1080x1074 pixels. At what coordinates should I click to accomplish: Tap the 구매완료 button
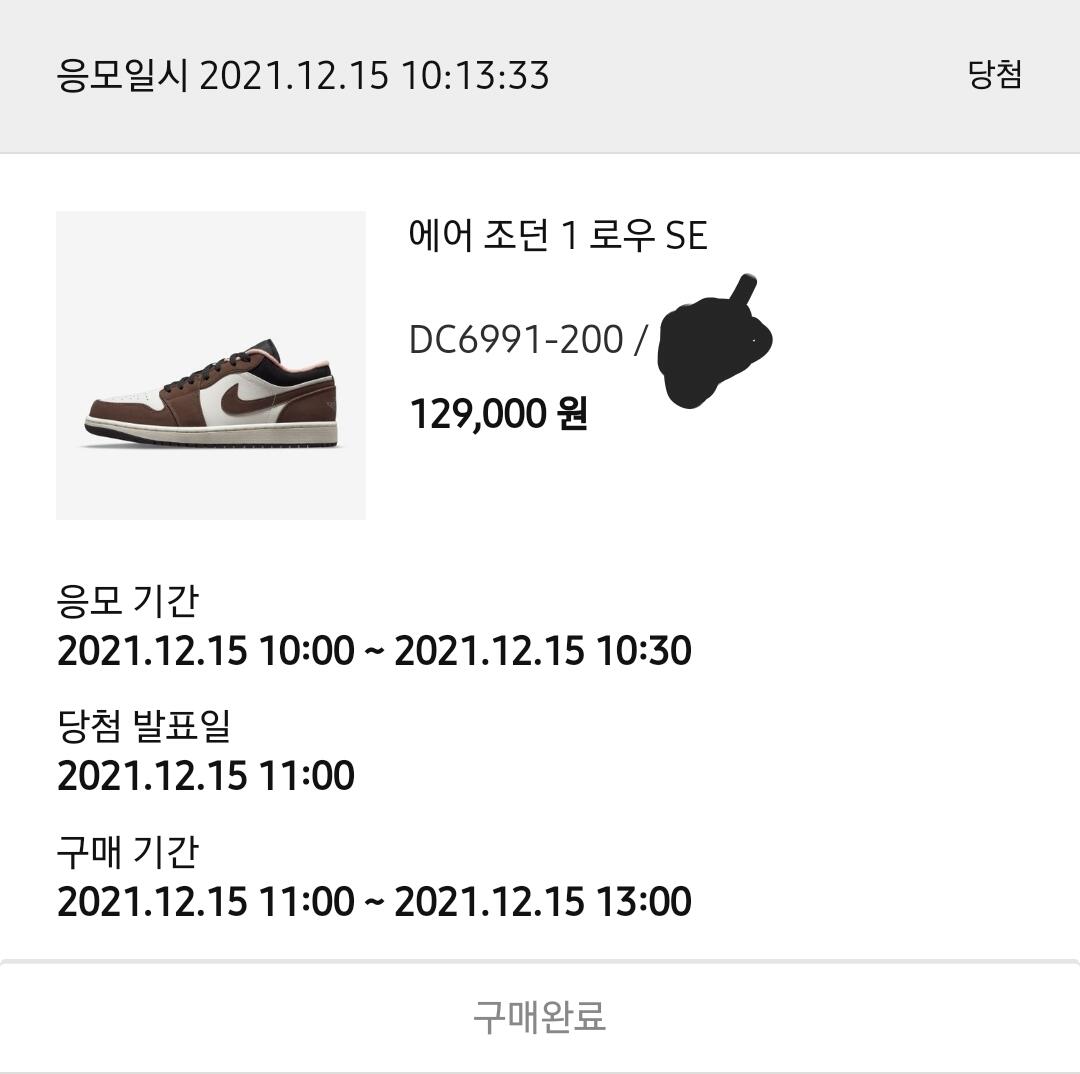pos(540,1017)
